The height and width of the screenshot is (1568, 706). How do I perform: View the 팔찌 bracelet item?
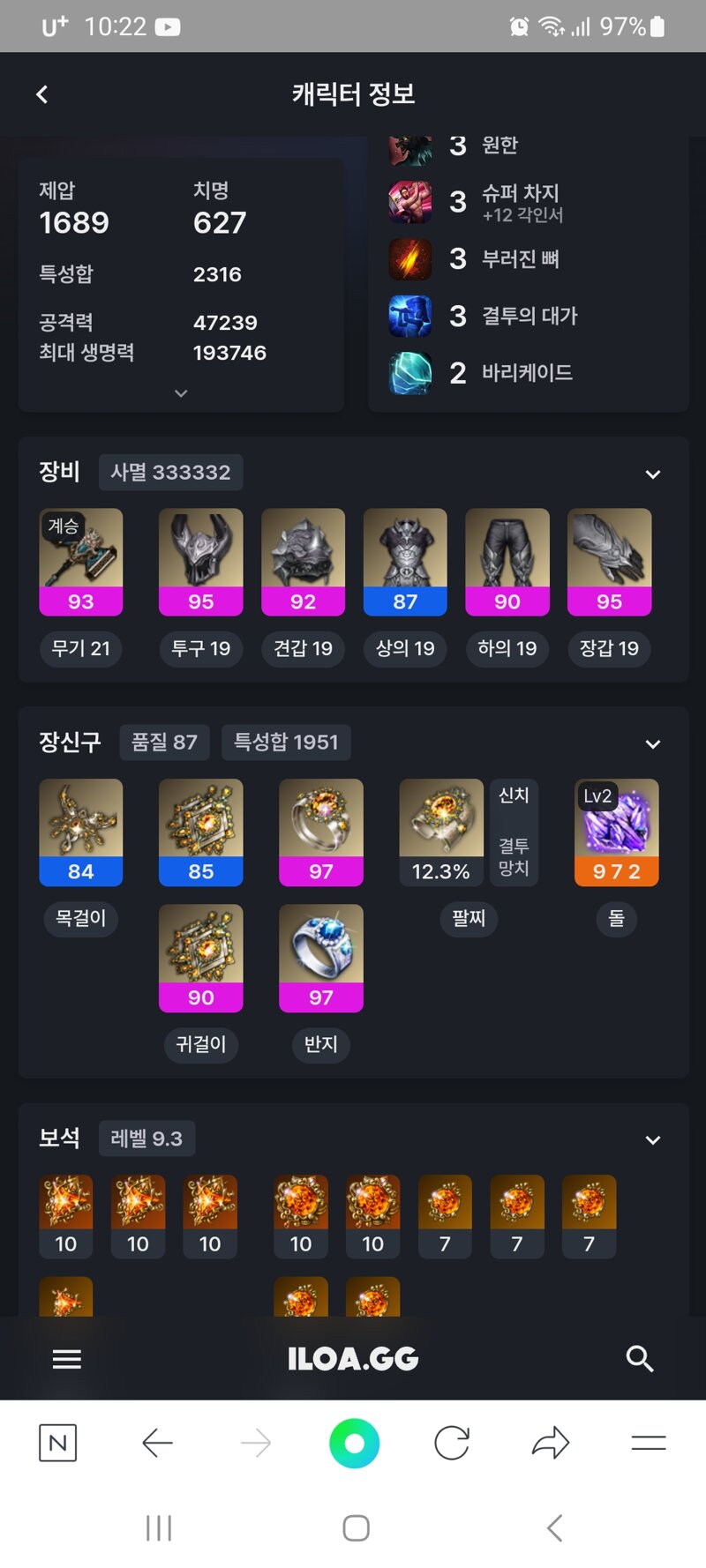[440, 832]
